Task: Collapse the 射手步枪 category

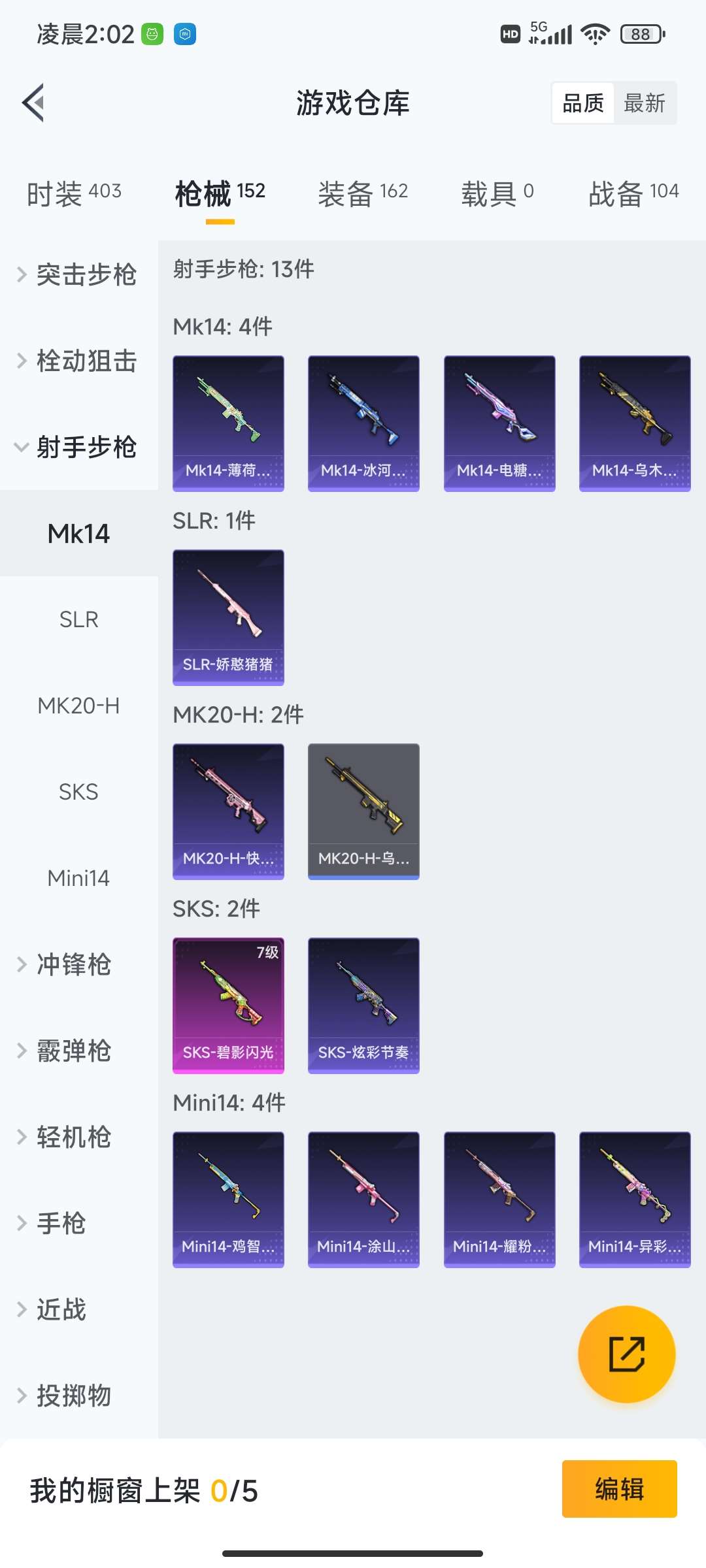Action: pyautogui.click(x=78, y=447)
